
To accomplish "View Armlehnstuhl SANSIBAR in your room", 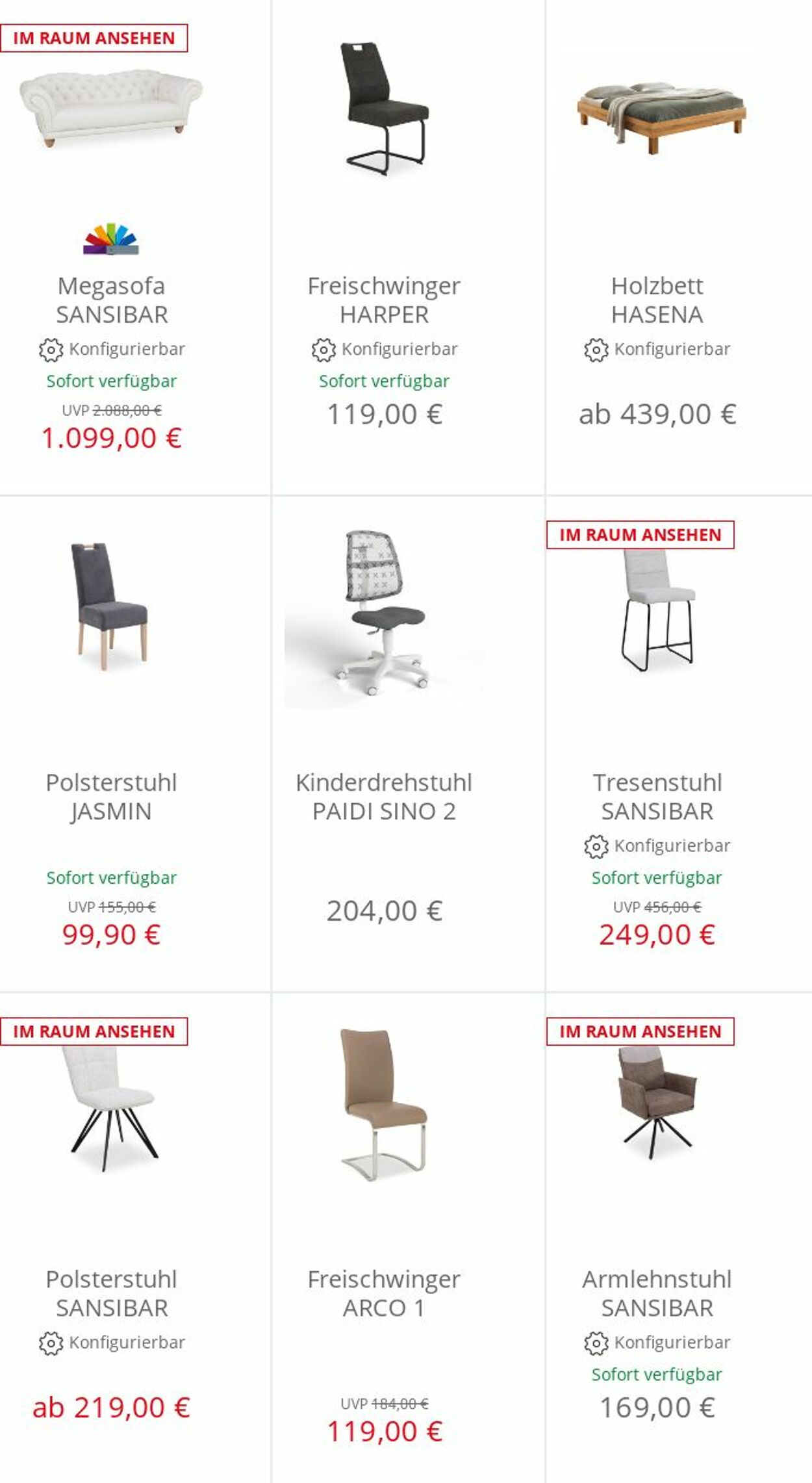I will (640, 1031).
